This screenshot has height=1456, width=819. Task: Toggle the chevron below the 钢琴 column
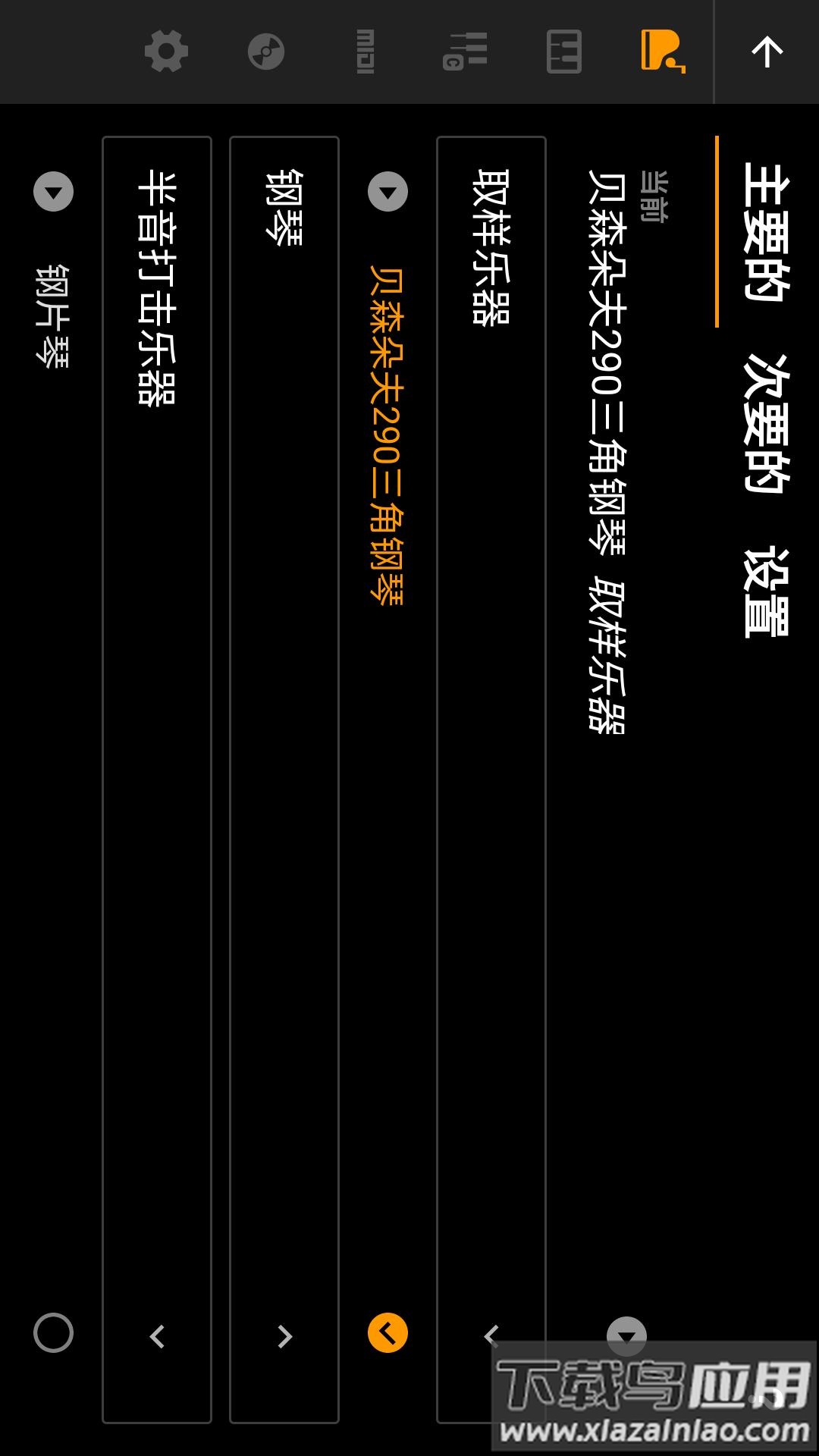tap(283, 1337)
